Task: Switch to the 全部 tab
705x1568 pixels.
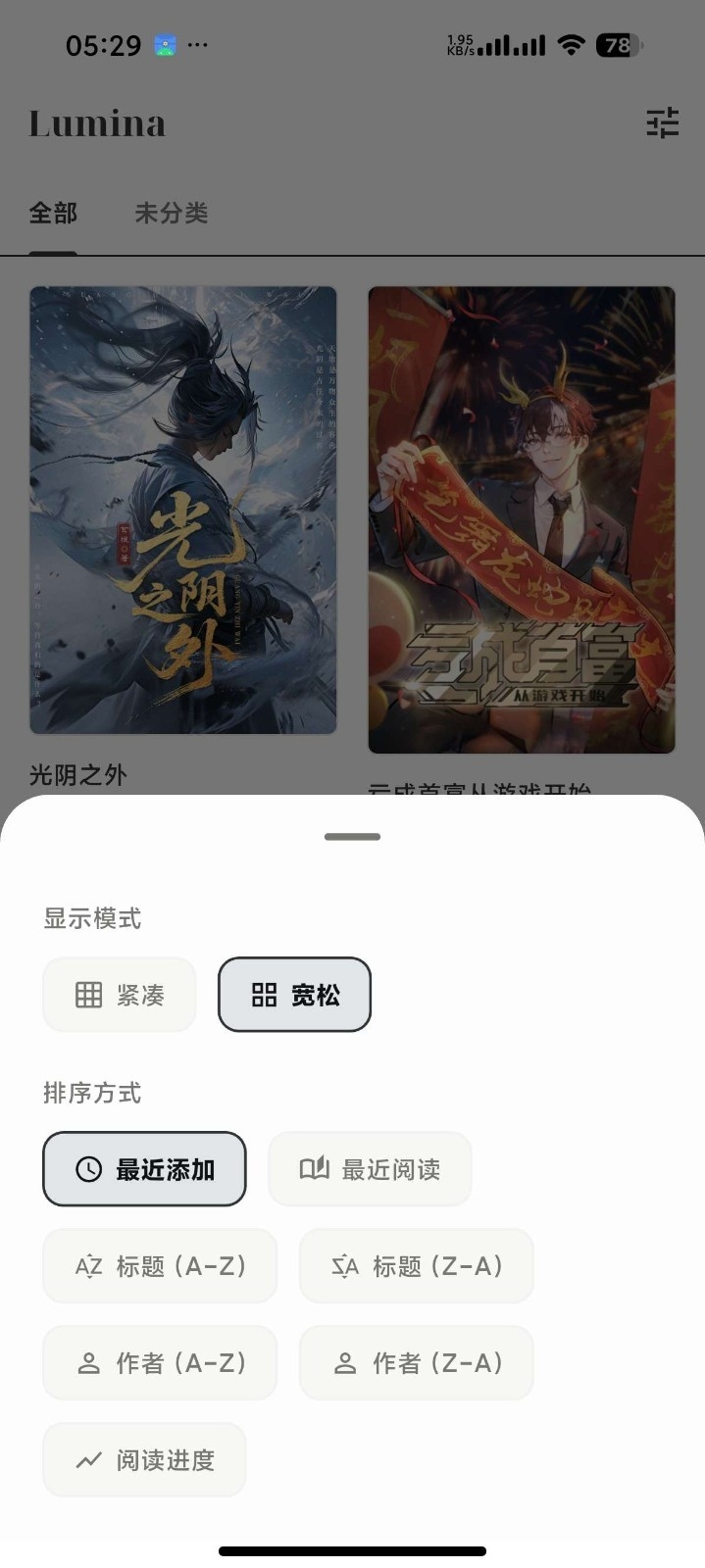Action: pos(53,213)
